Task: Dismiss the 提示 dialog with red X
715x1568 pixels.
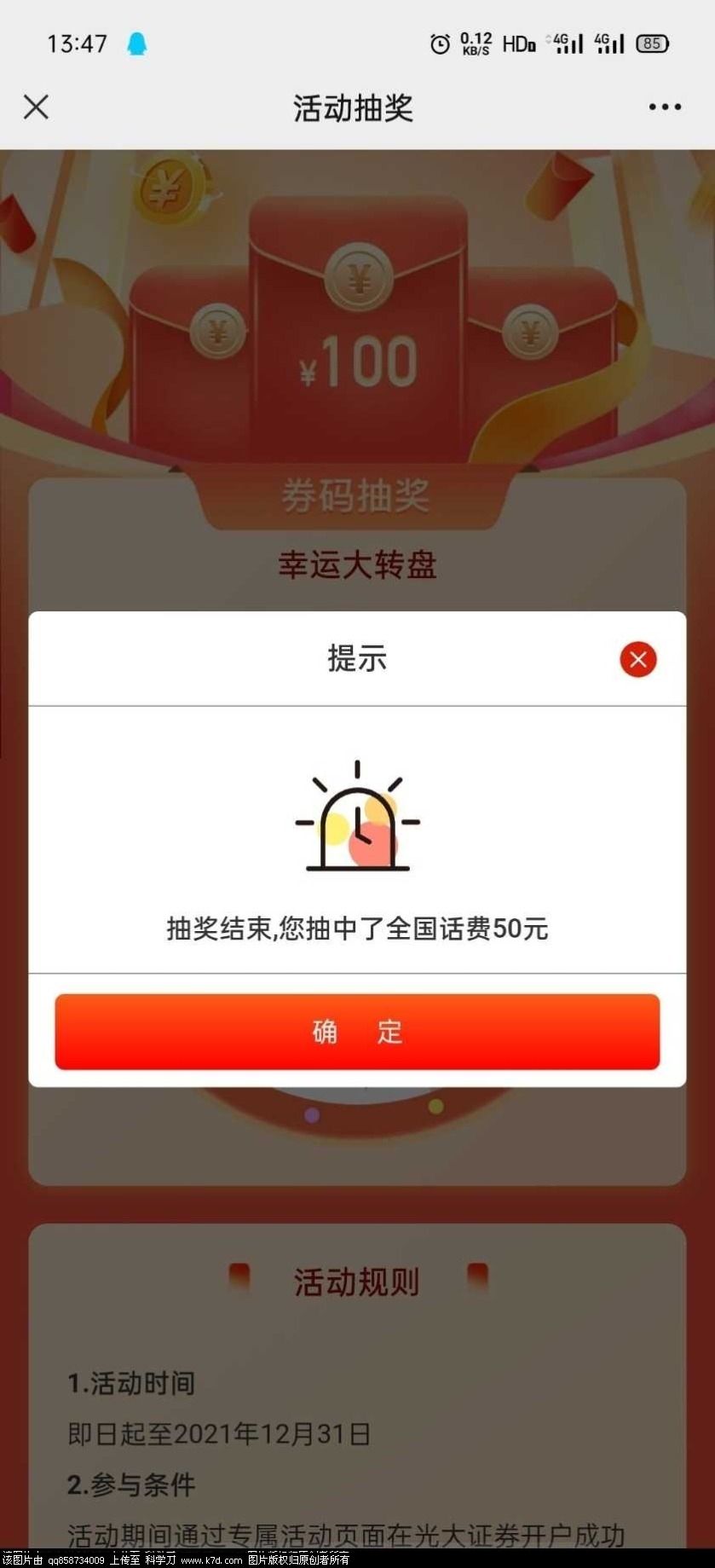Action: 637,659
